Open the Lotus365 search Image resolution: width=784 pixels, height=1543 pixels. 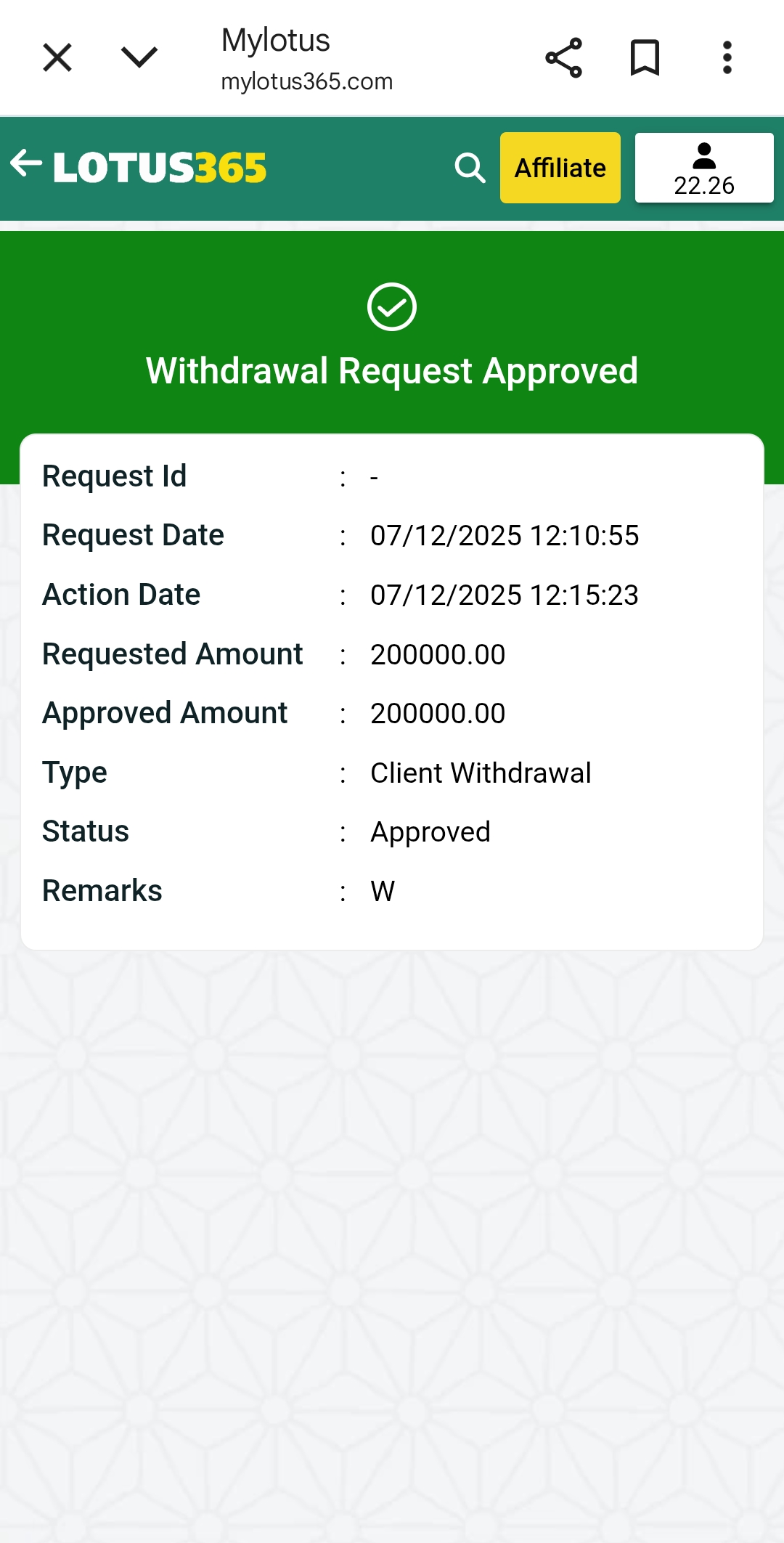coord(470,168)
